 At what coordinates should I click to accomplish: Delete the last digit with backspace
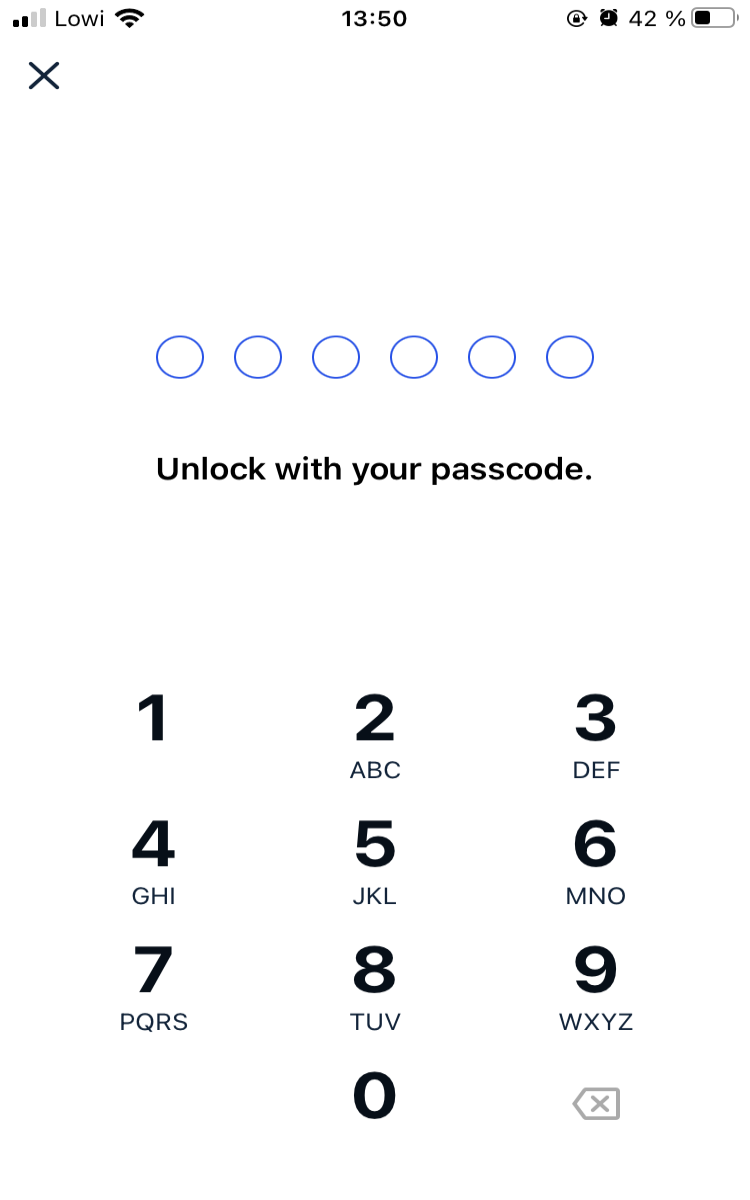tap(596, 1104)
